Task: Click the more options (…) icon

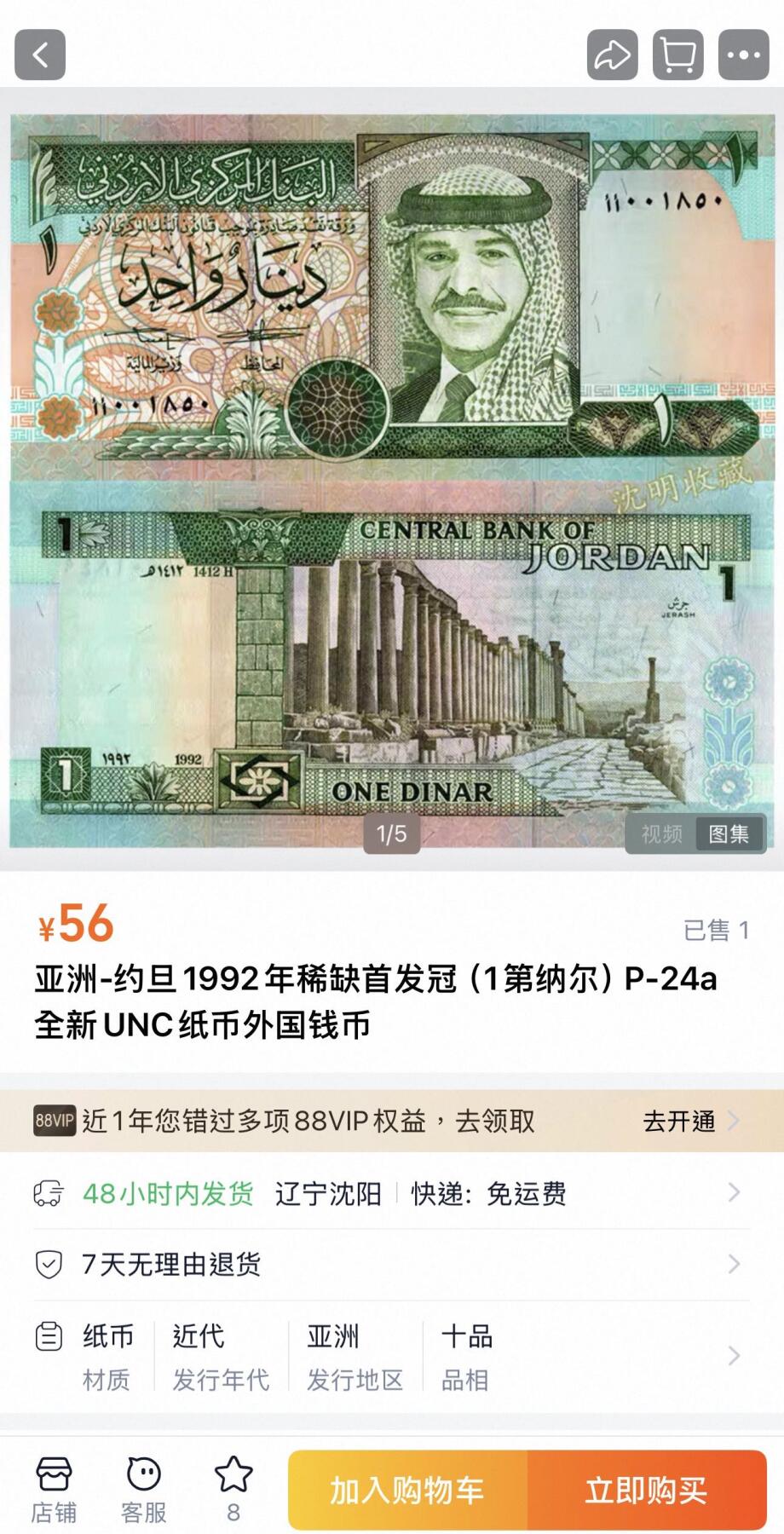Action: (743, 55)
